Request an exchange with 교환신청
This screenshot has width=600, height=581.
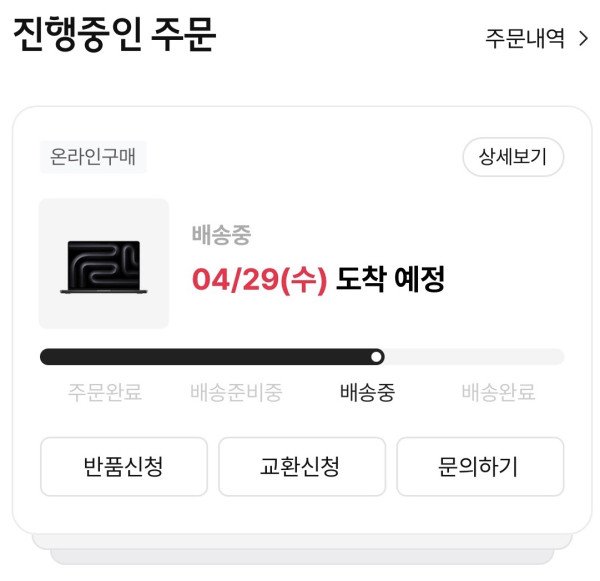click(301, 467)
